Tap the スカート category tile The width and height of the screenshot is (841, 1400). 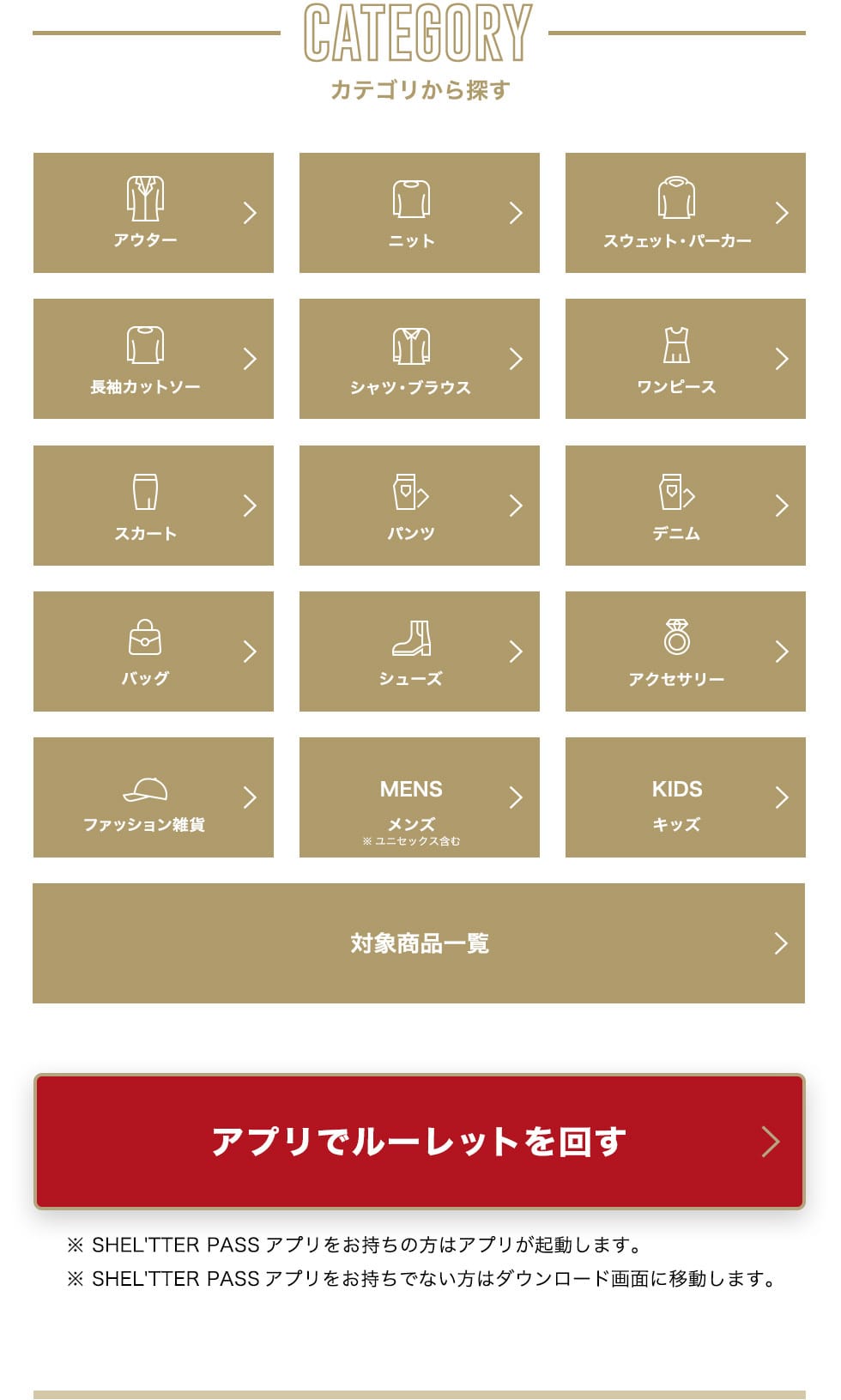154,506
